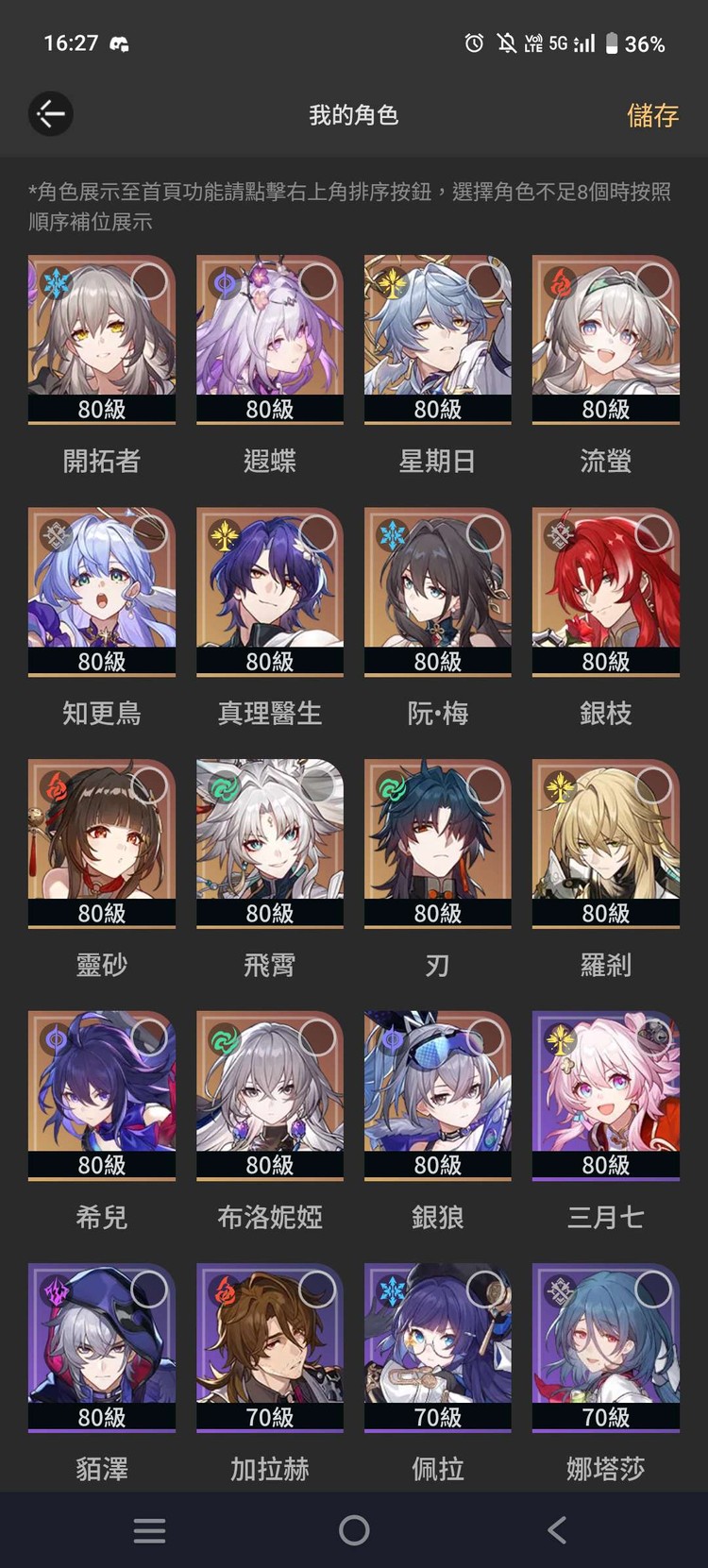The image size is (708, 1568).
Task: Select the 開拓者 character card
Action: [x=102, y=340]
